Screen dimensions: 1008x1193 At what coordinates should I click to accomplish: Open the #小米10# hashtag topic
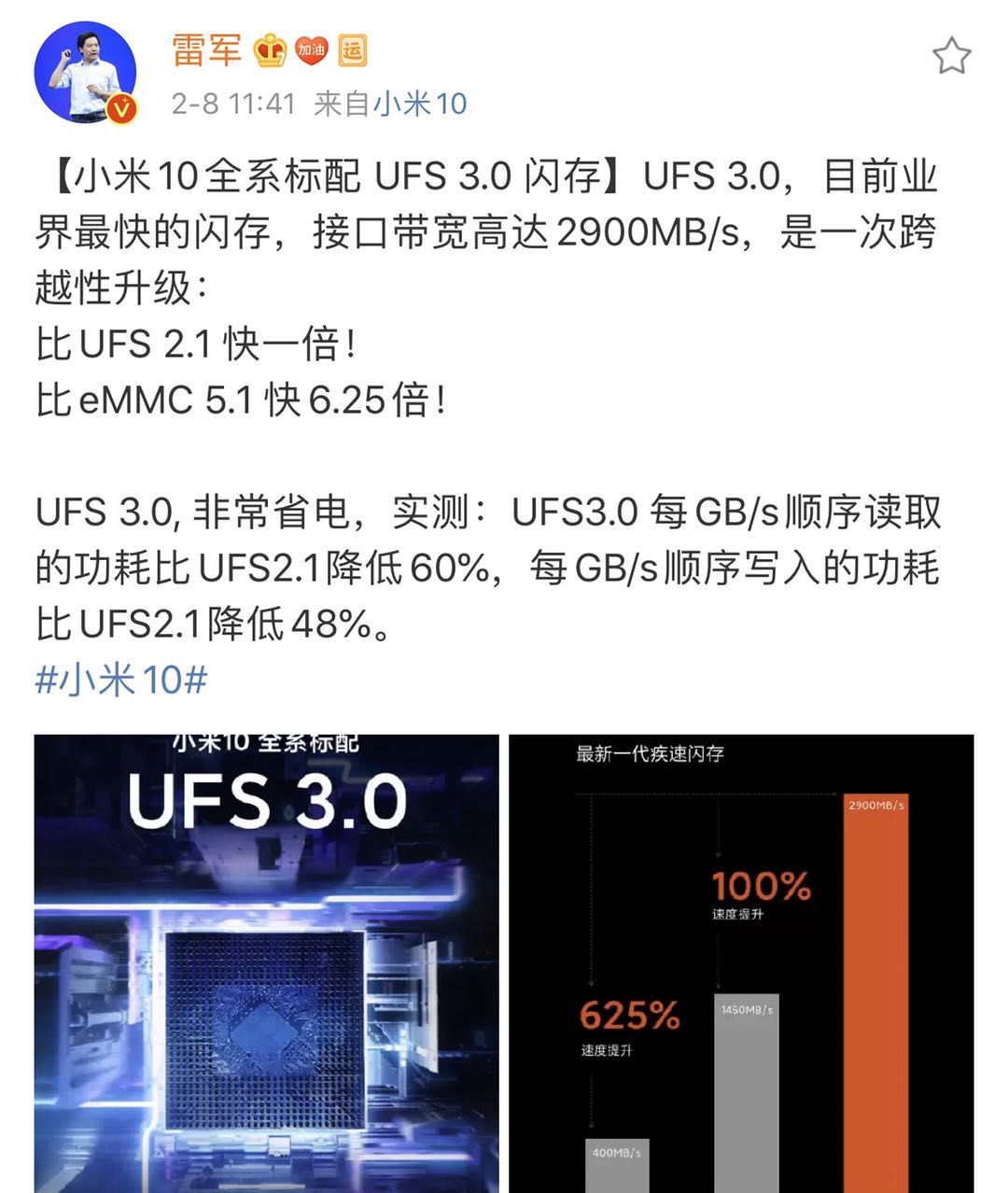121,679
